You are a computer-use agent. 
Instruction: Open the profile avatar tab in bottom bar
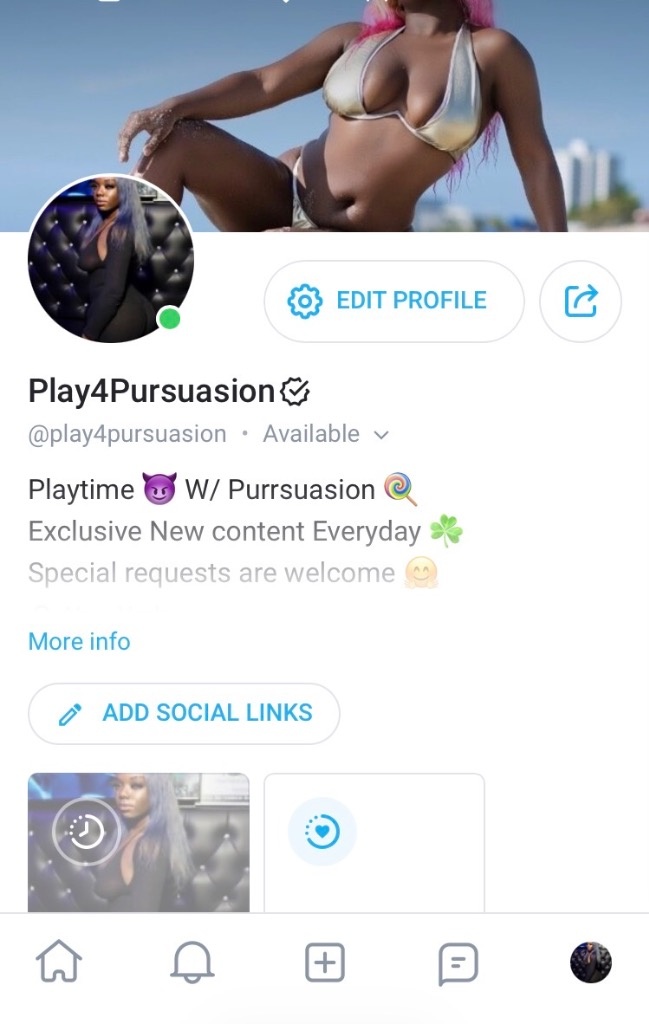click(x=590, y=964)
